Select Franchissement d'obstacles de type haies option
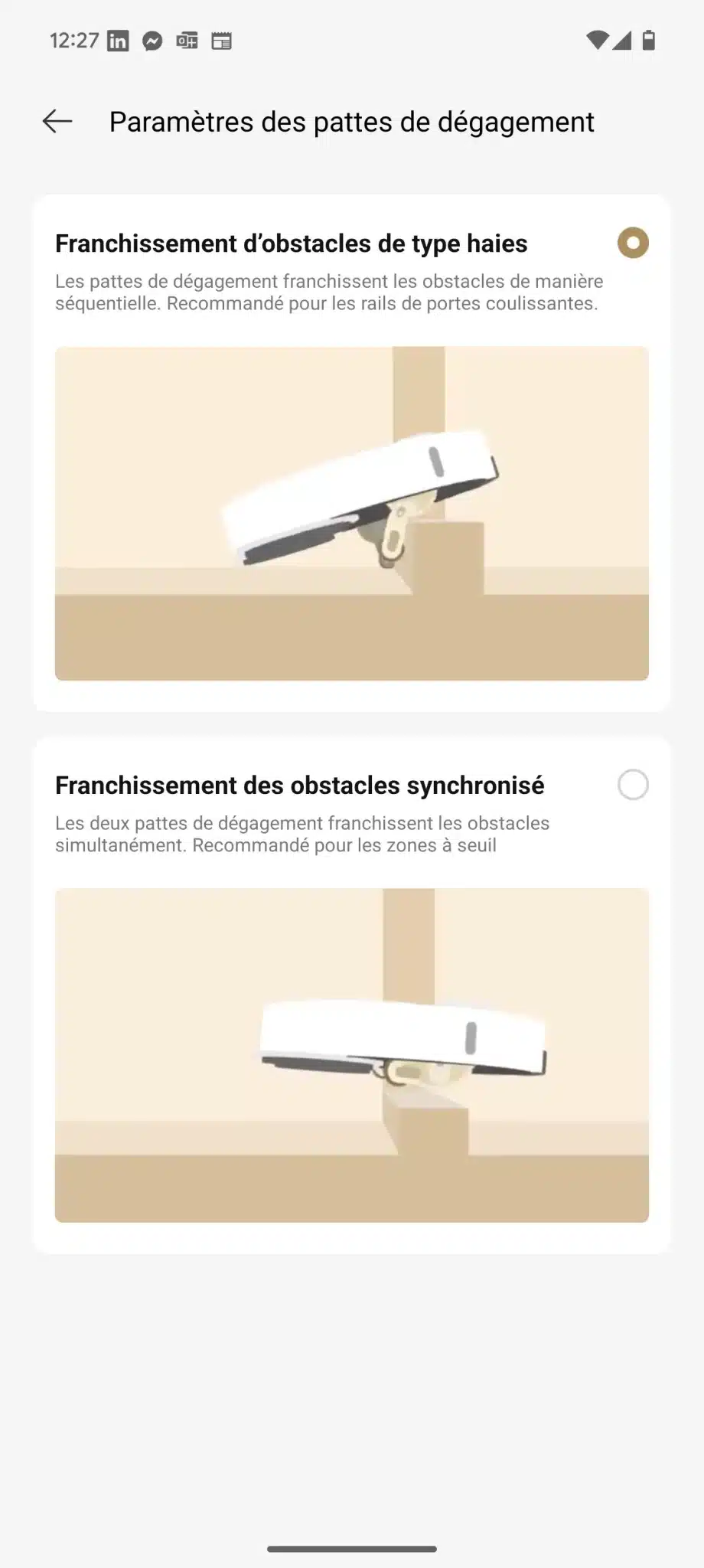Screen dimensions: 704x1568 (633, 243)
